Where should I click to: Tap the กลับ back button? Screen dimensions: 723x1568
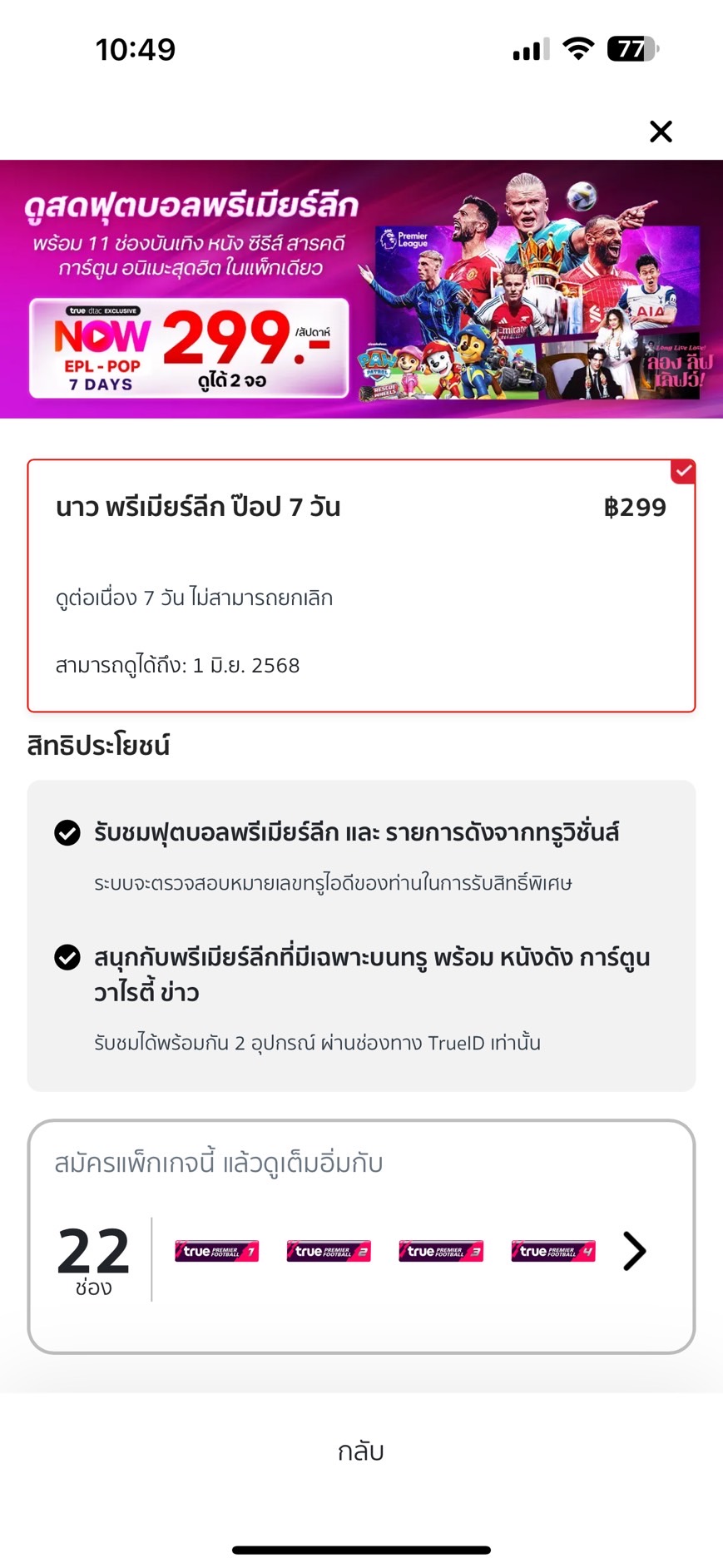tap(361, 1451)
